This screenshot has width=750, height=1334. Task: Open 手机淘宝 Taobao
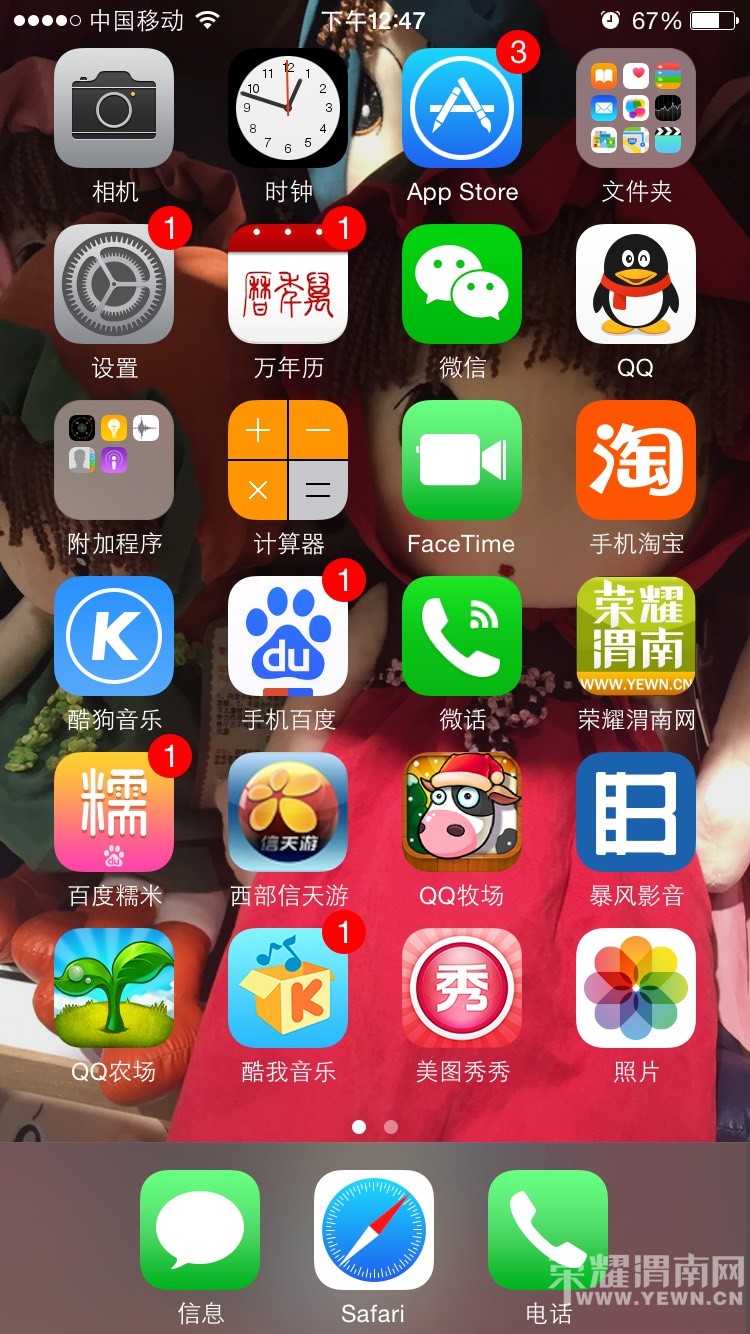(x=636, y=460)
